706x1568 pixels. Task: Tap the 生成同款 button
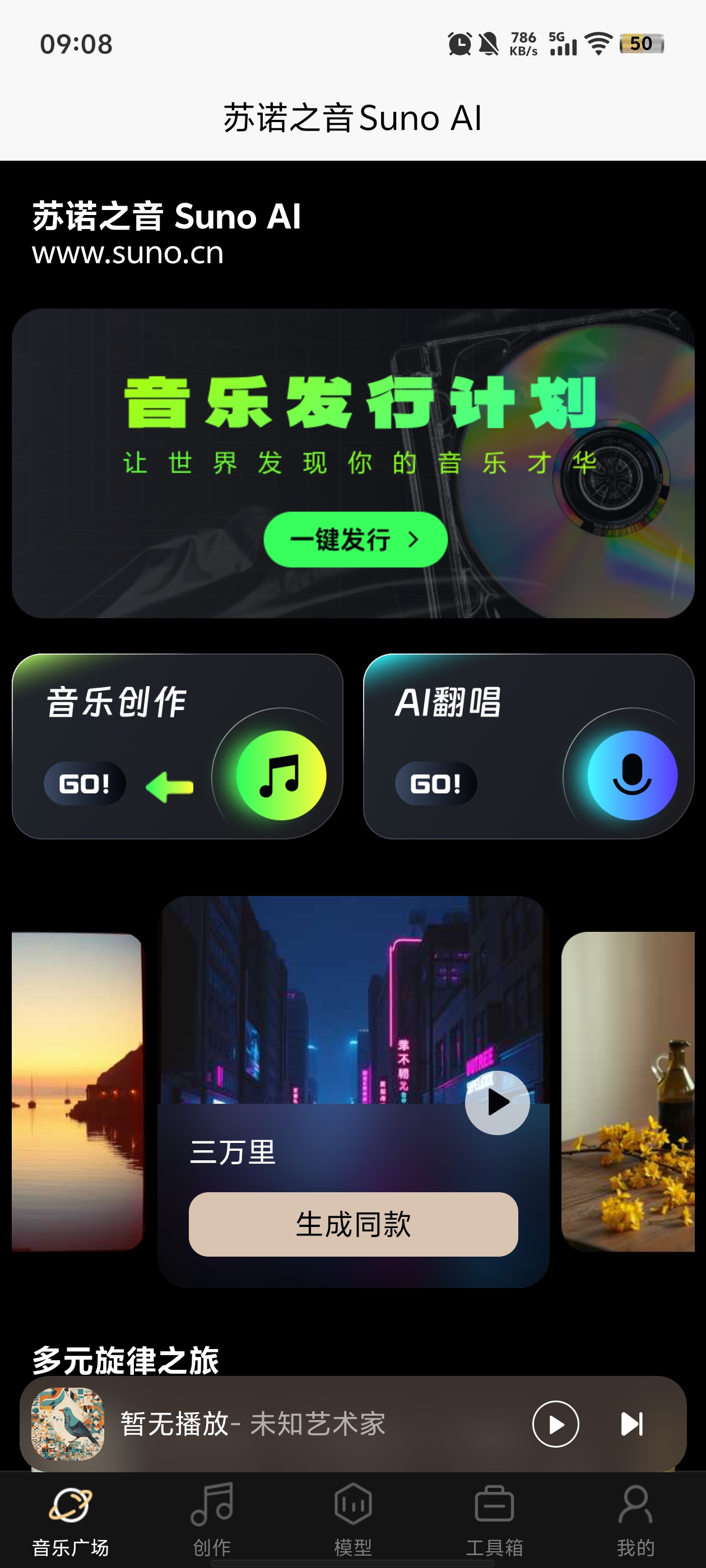tap(354, 1224)
